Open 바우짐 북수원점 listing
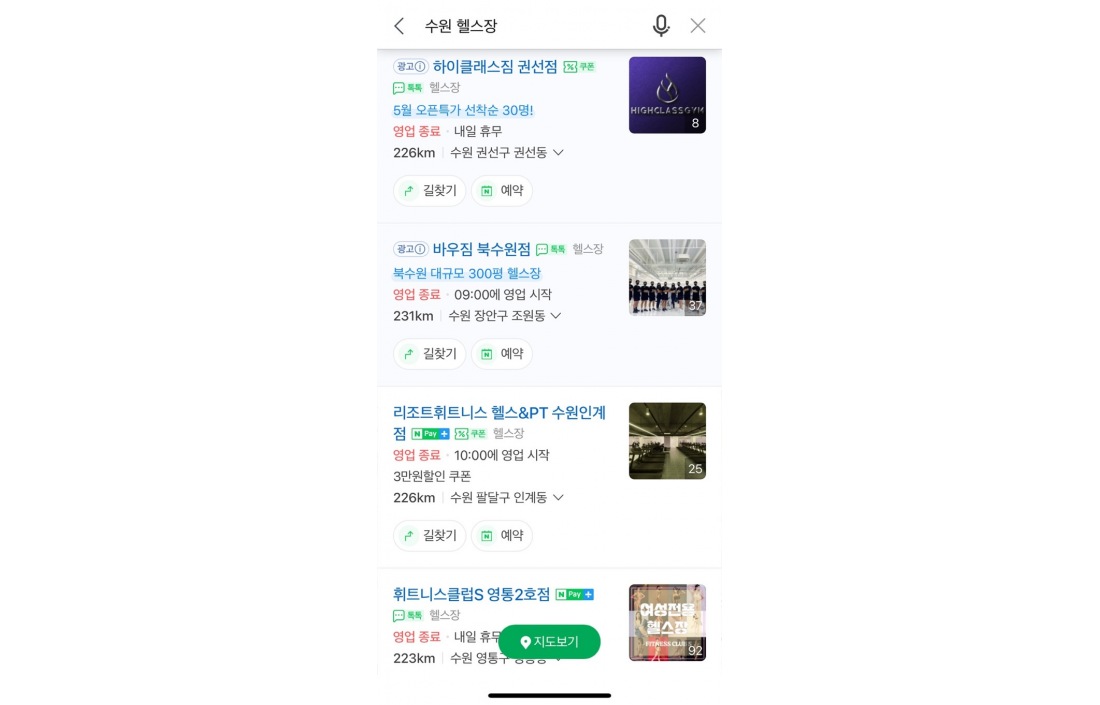The image size is (1100, 705). pos(481,249)
